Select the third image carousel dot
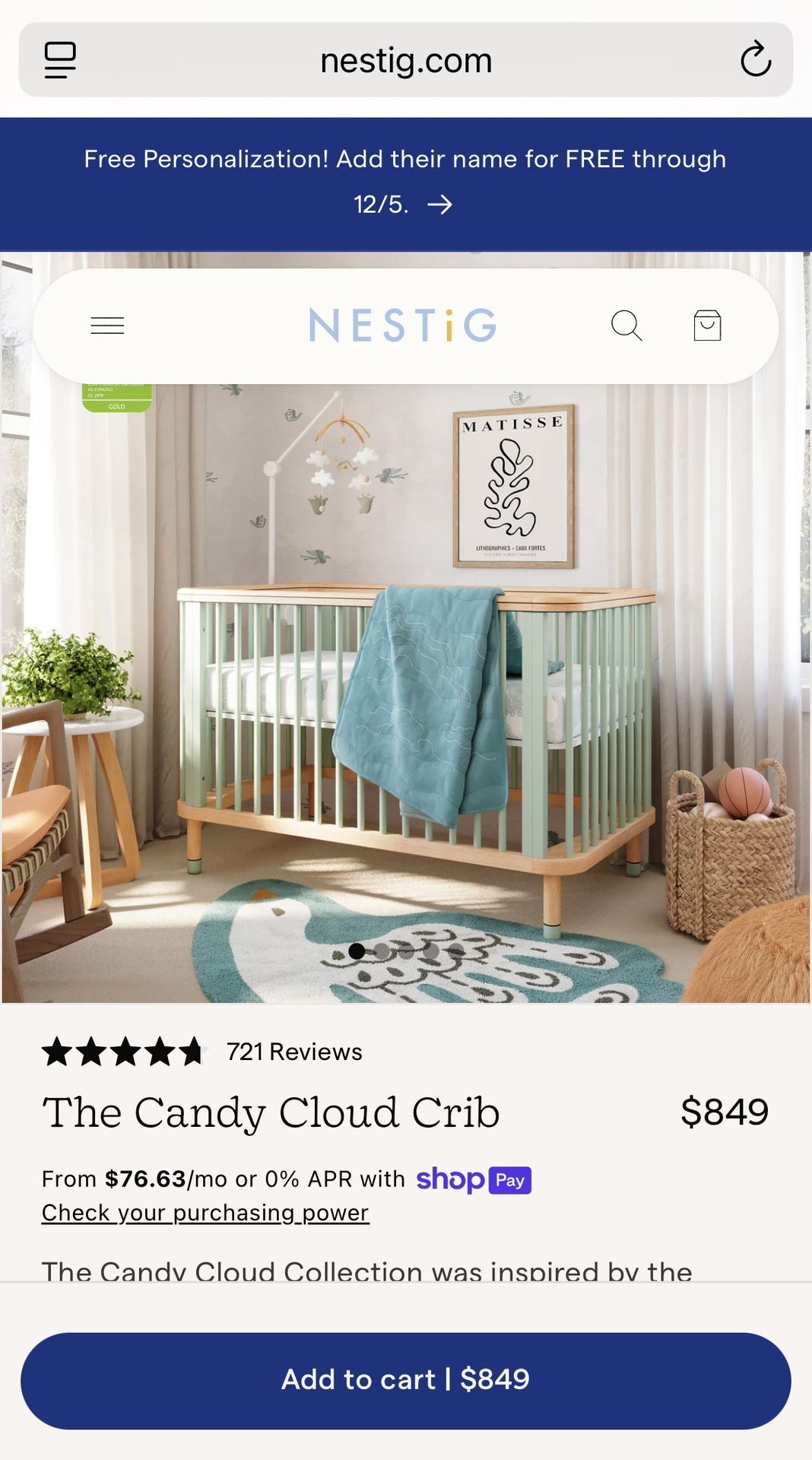The width and height of the screenshot is (812, 1460). point(408,949)
